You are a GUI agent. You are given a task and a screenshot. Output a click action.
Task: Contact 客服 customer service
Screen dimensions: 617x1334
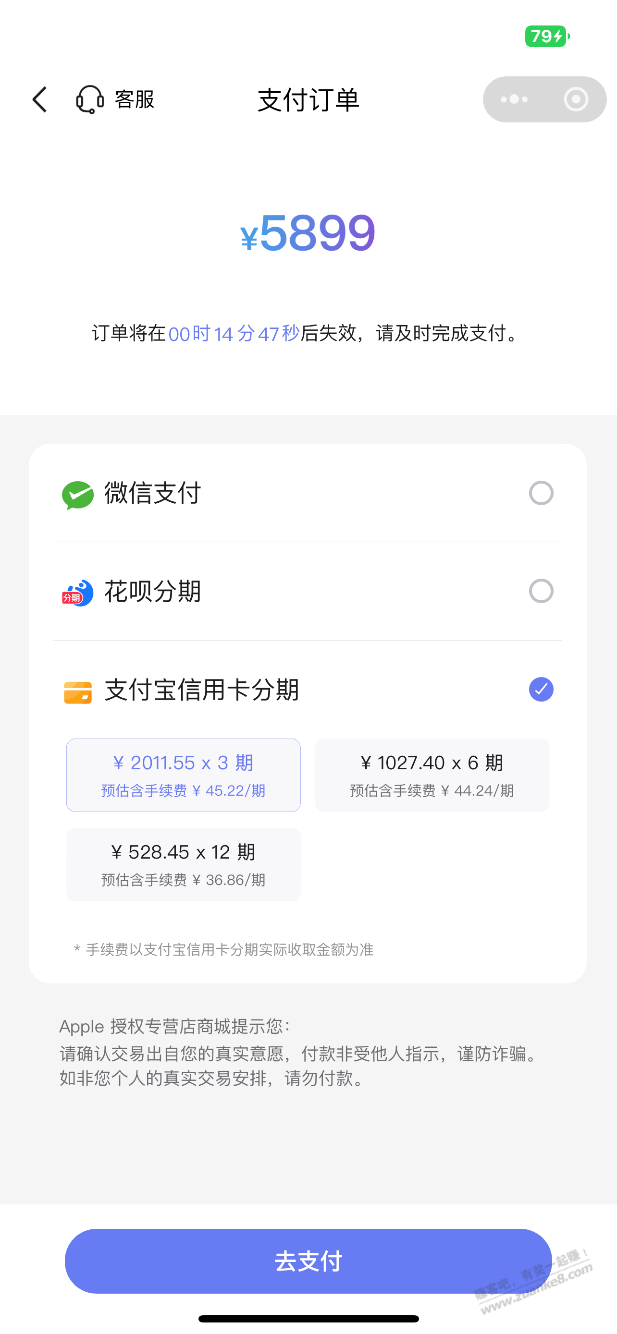click(116, 100)
